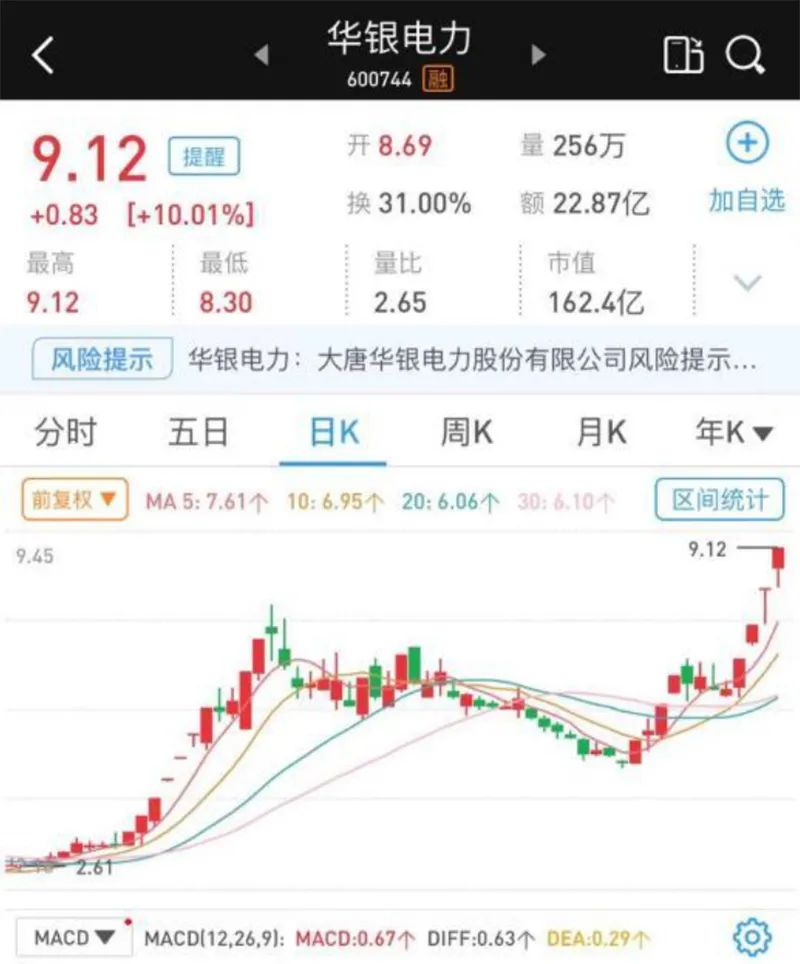The height and width of the screenshot is (964, 800).
Task: Tap the stock switcher icon beside search
Action: point(685,57)
